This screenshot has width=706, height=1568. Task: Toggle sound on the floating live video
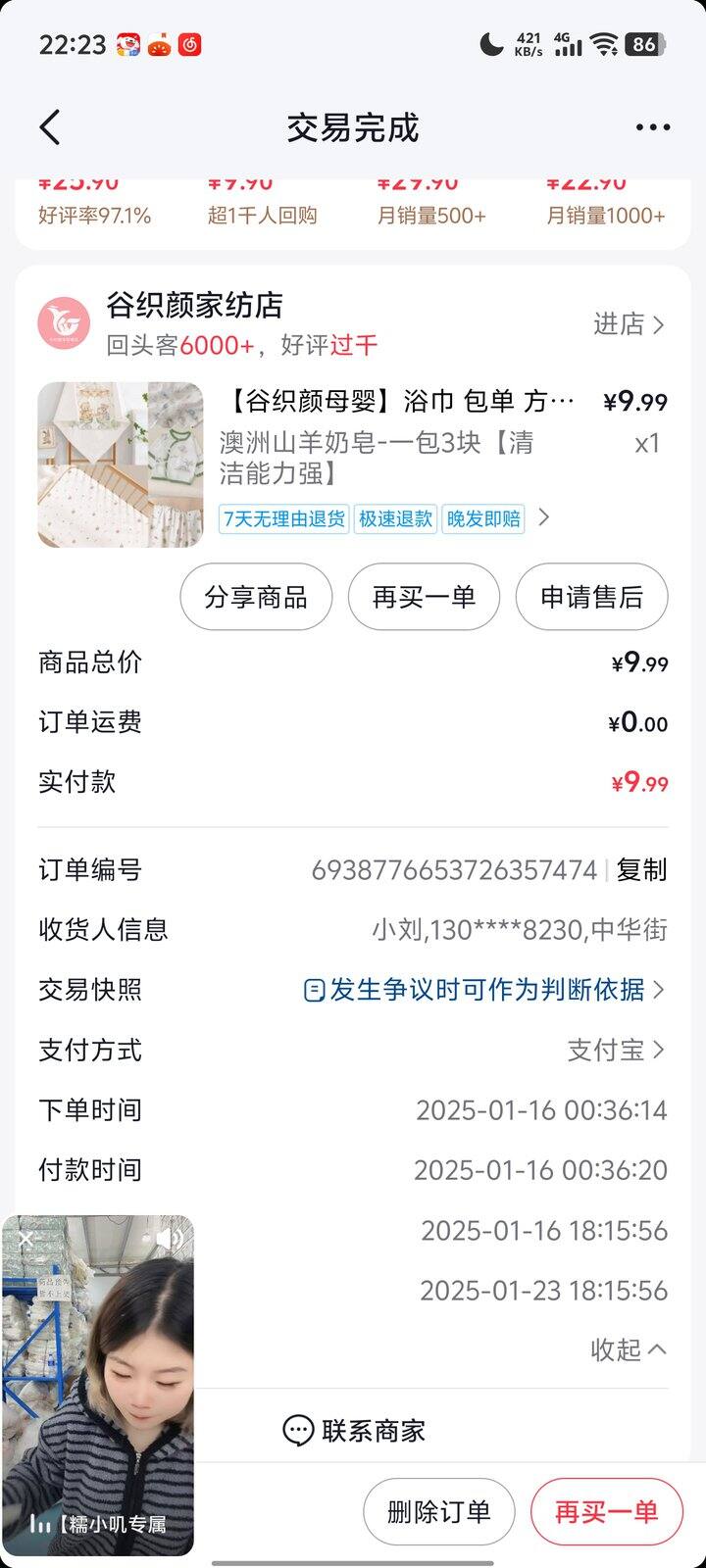pos(169,1239)
